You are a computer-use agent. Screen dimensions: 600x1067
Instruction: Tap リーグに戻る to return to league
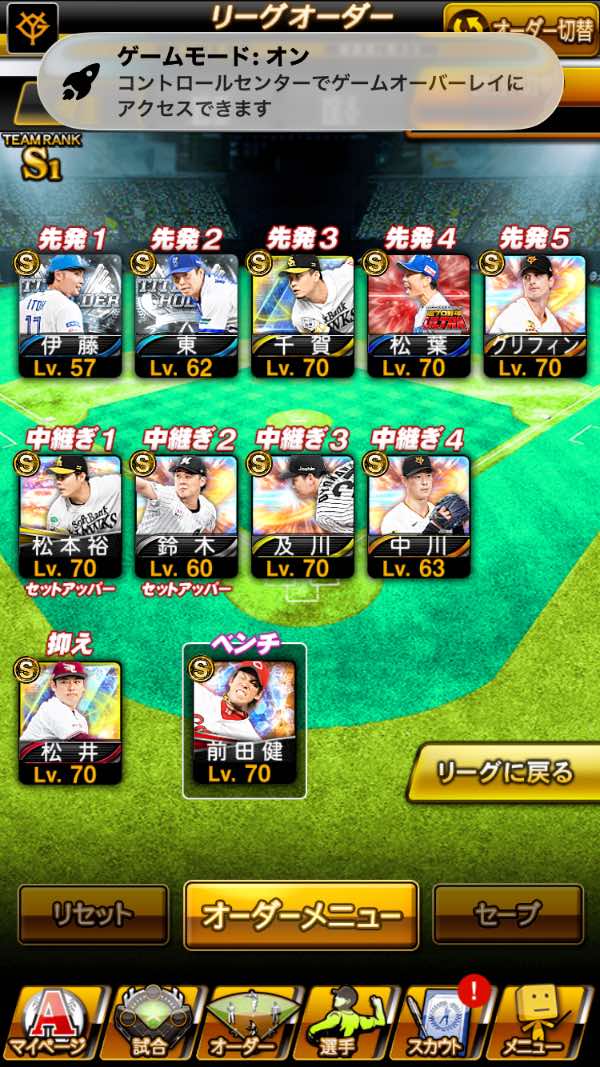[x=505, y=772]
